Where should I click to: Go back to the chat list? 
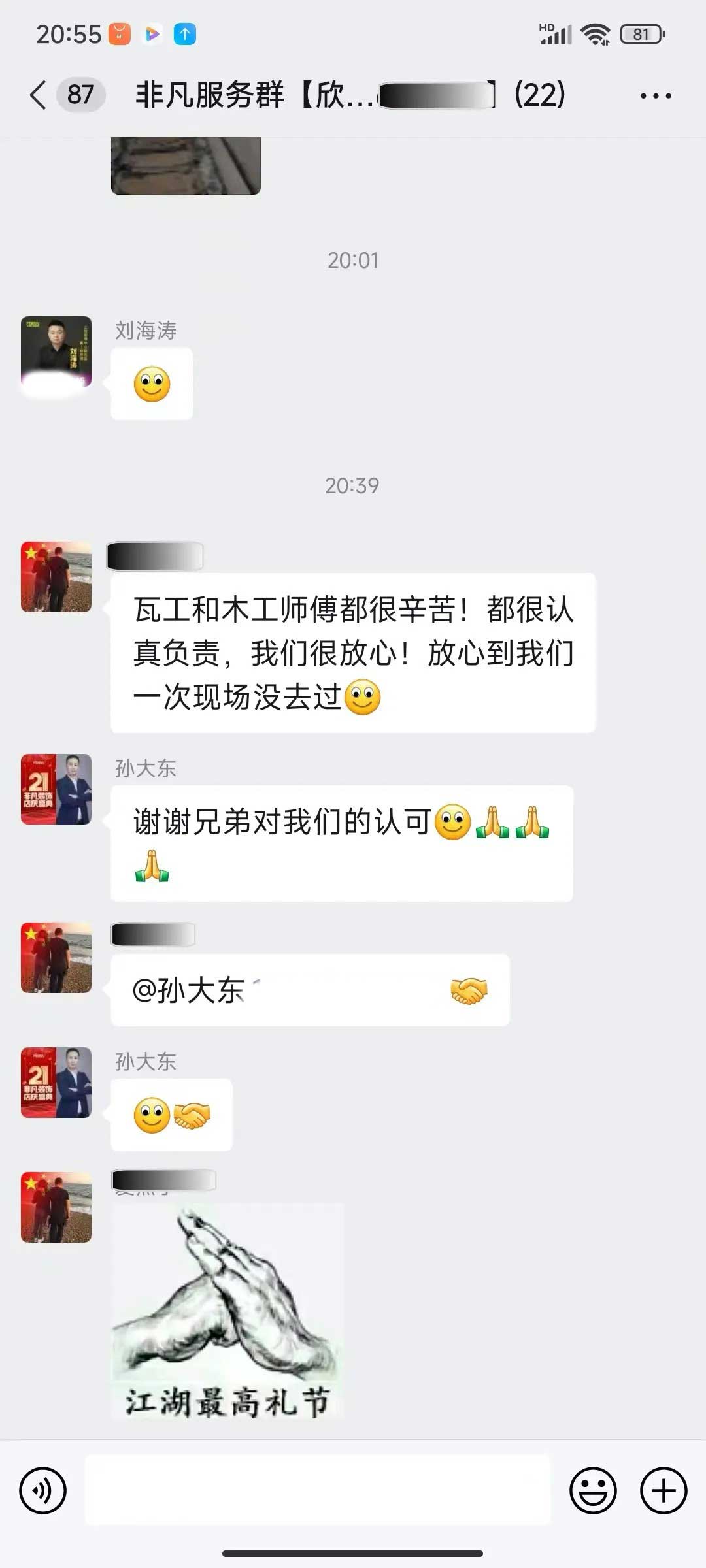click(39, 95)
